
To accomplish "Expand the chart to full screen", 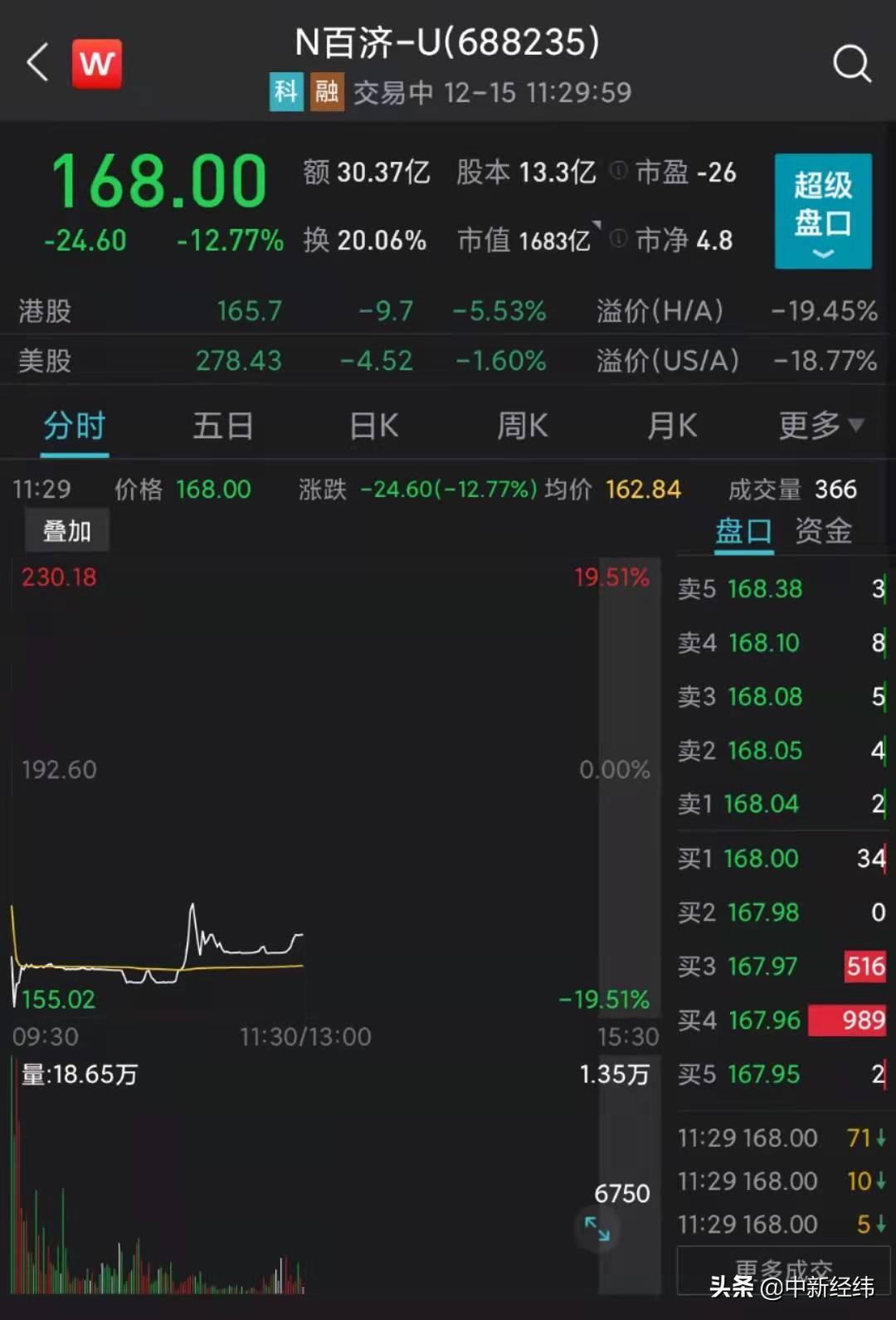I will pyautogui.click(x=597, y=1229).
